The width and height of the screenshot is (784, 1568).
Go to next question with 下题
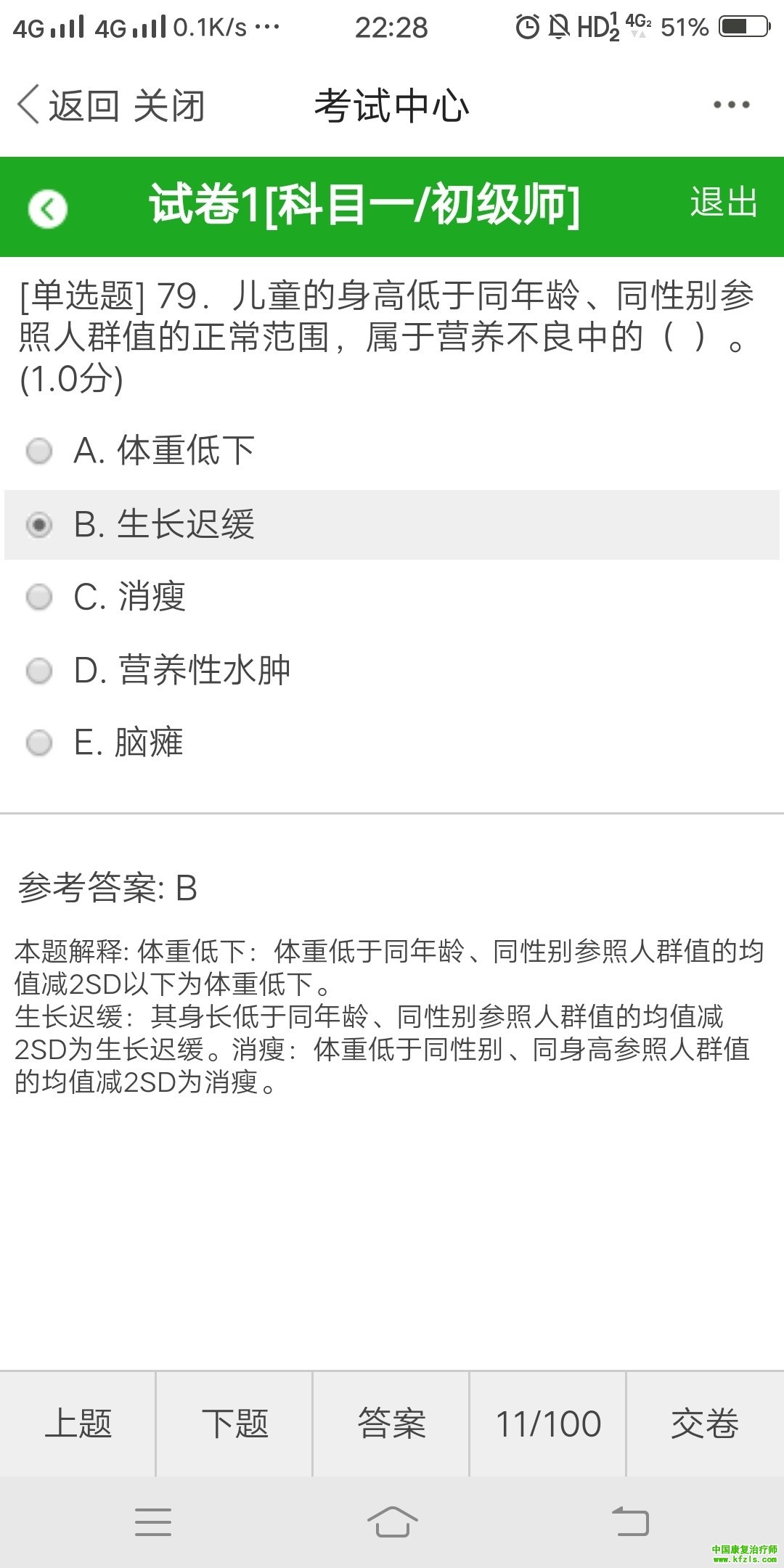tap(234, 1424)
